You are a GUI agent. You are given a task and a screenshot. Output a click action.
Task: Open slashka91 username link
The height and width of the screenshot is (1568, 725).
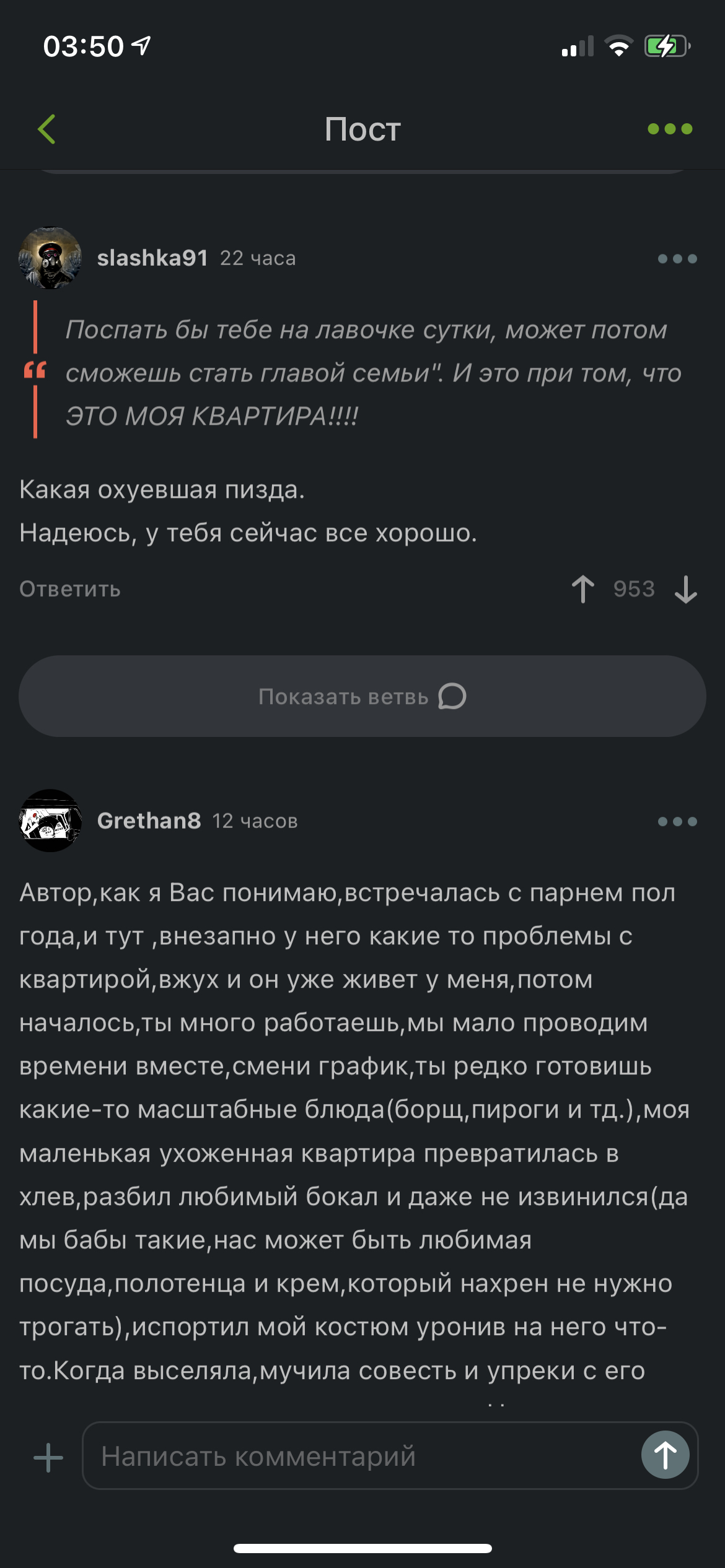click(152, 258)
